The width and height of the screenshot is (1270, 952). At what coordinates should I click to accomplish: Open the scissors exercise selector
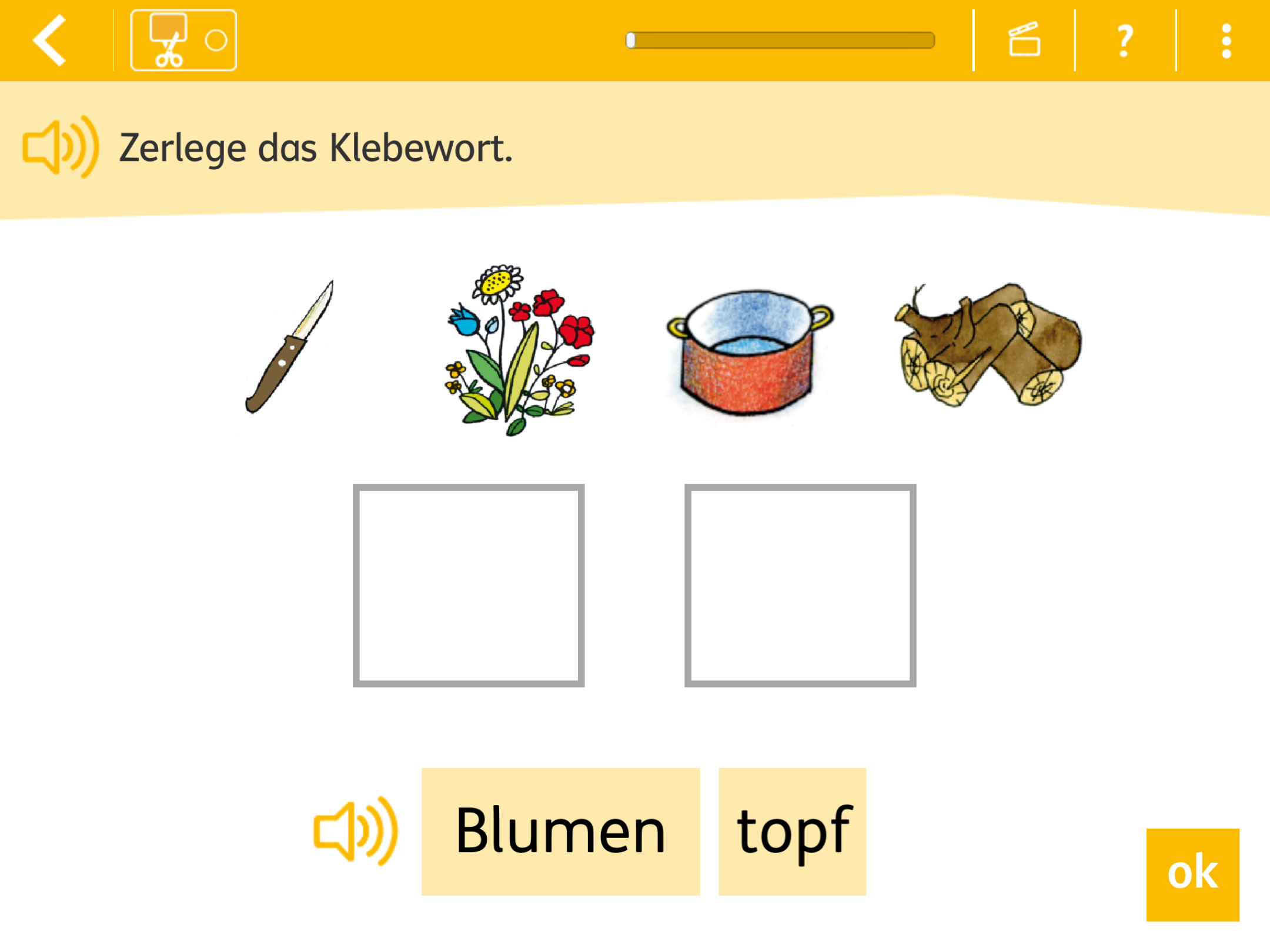(183, 40)
